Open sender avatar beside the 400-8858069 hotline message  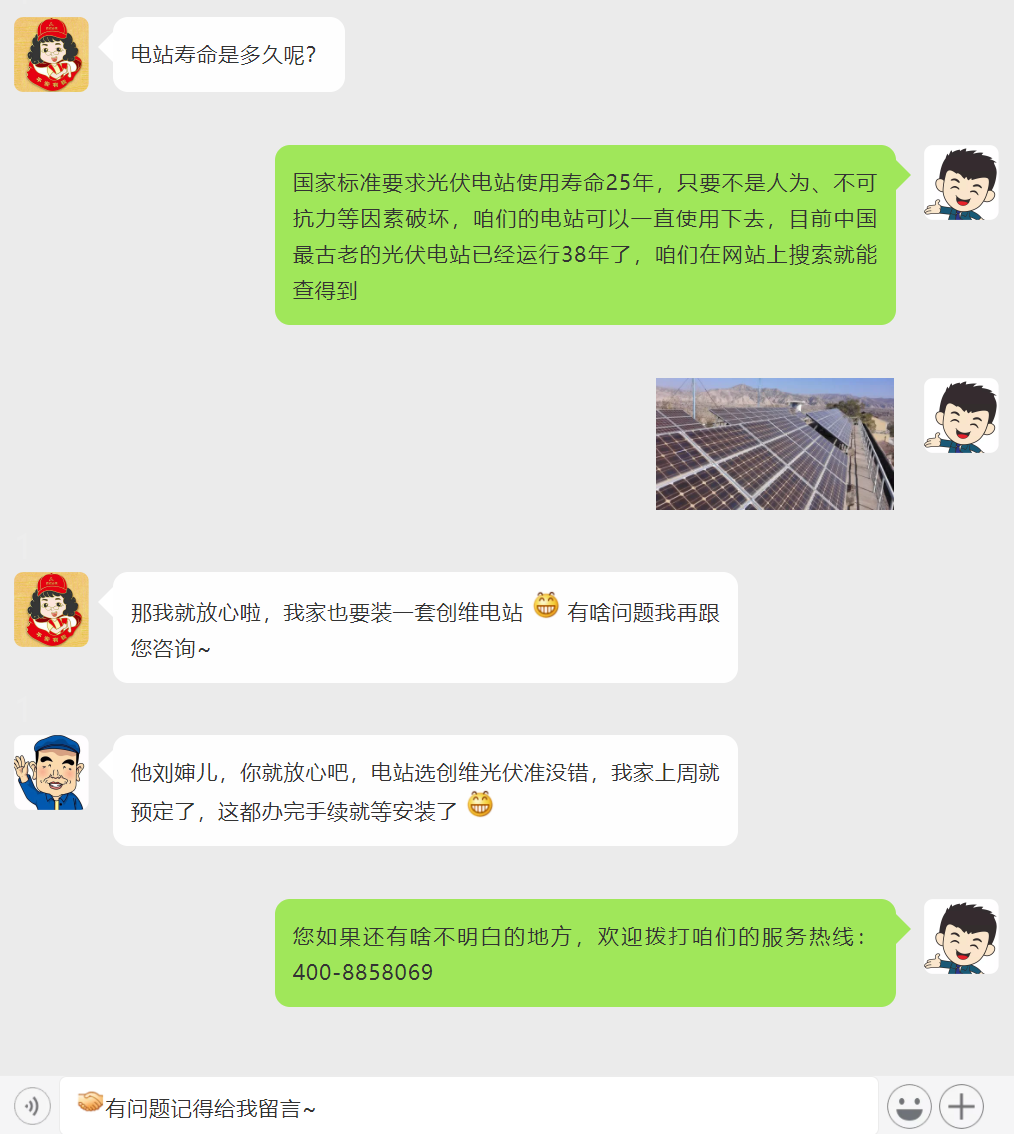point(960,936)
